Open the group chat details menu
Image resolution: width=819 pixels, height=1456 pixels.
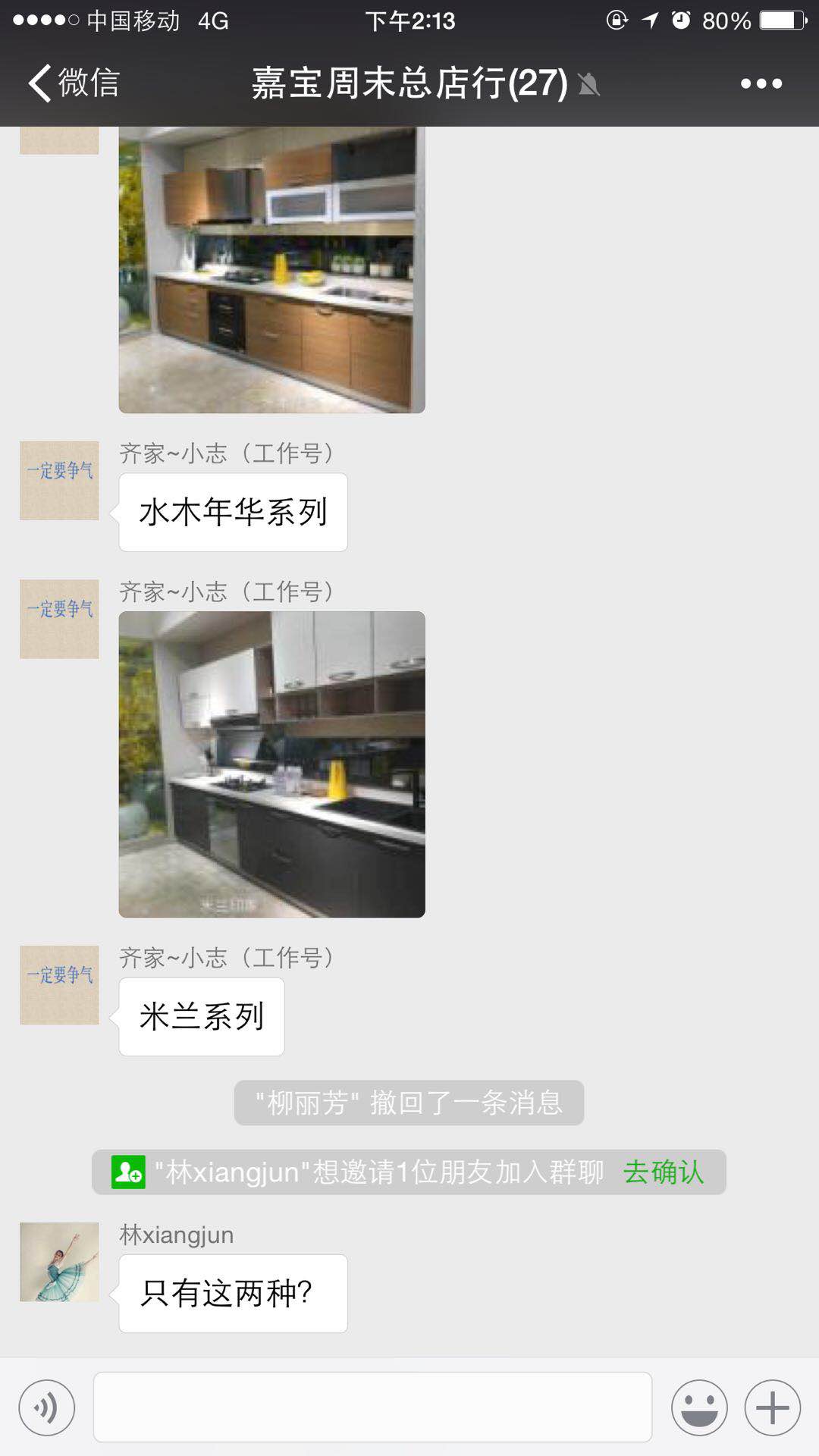coord(761,83)
